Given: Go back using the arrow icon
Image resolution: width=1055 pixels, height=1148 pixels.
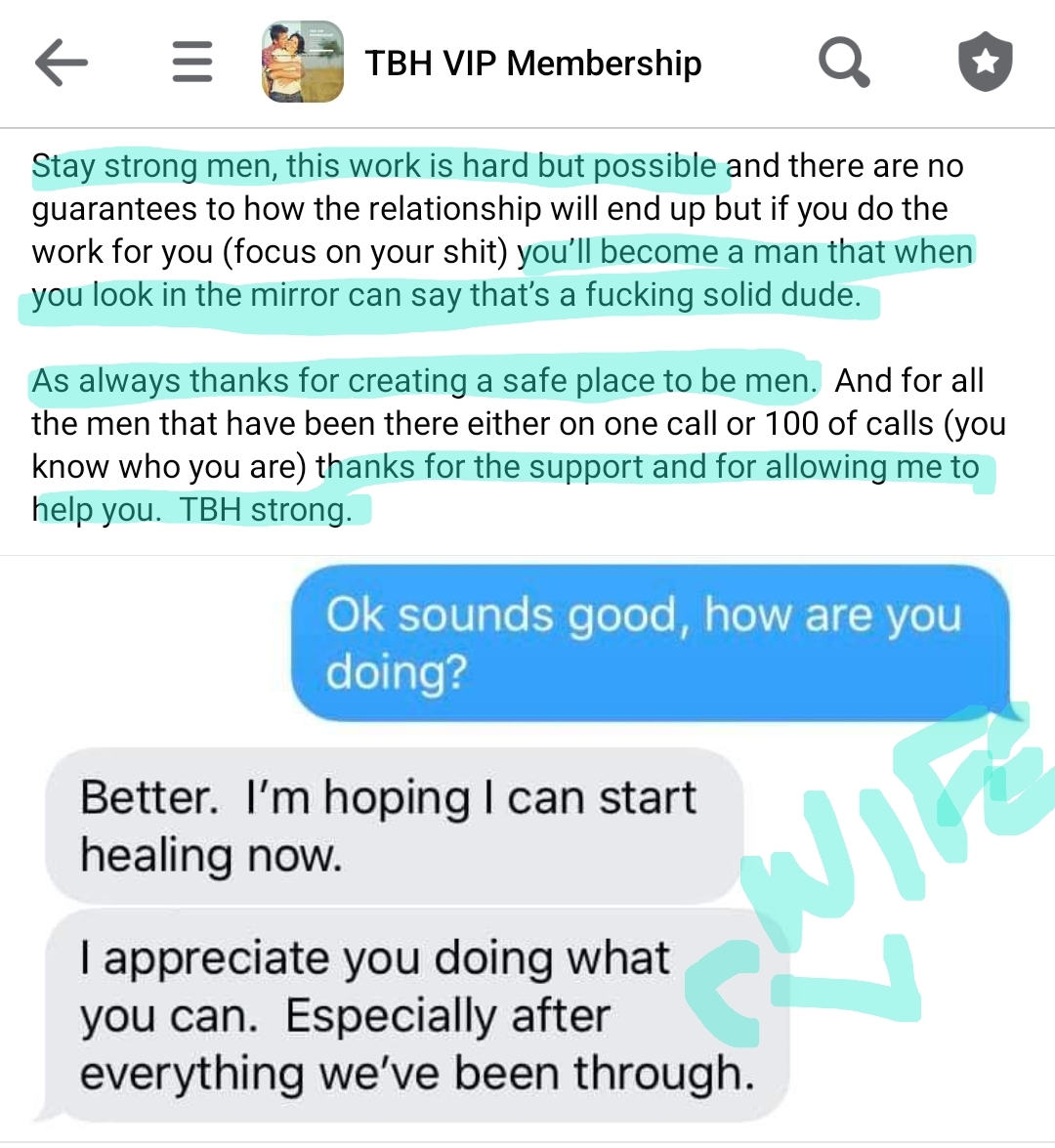Looking at the screenshot, I should pyautogui.click(x=62, y=64).
